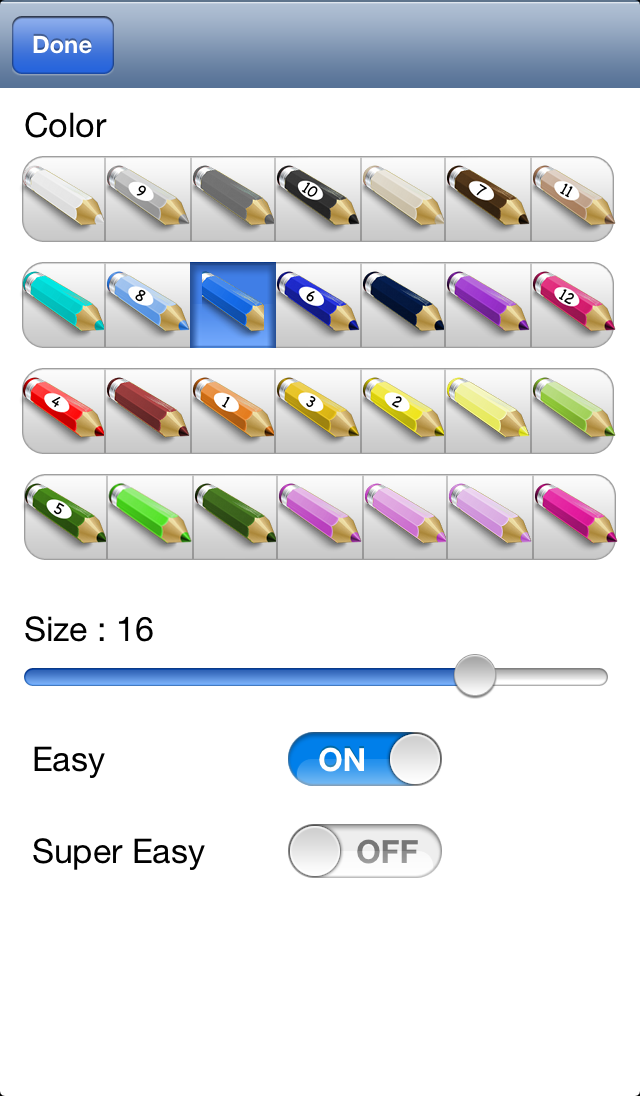
Task: Choose the red pencil numbered 4
Action: [x=64, y=412]
